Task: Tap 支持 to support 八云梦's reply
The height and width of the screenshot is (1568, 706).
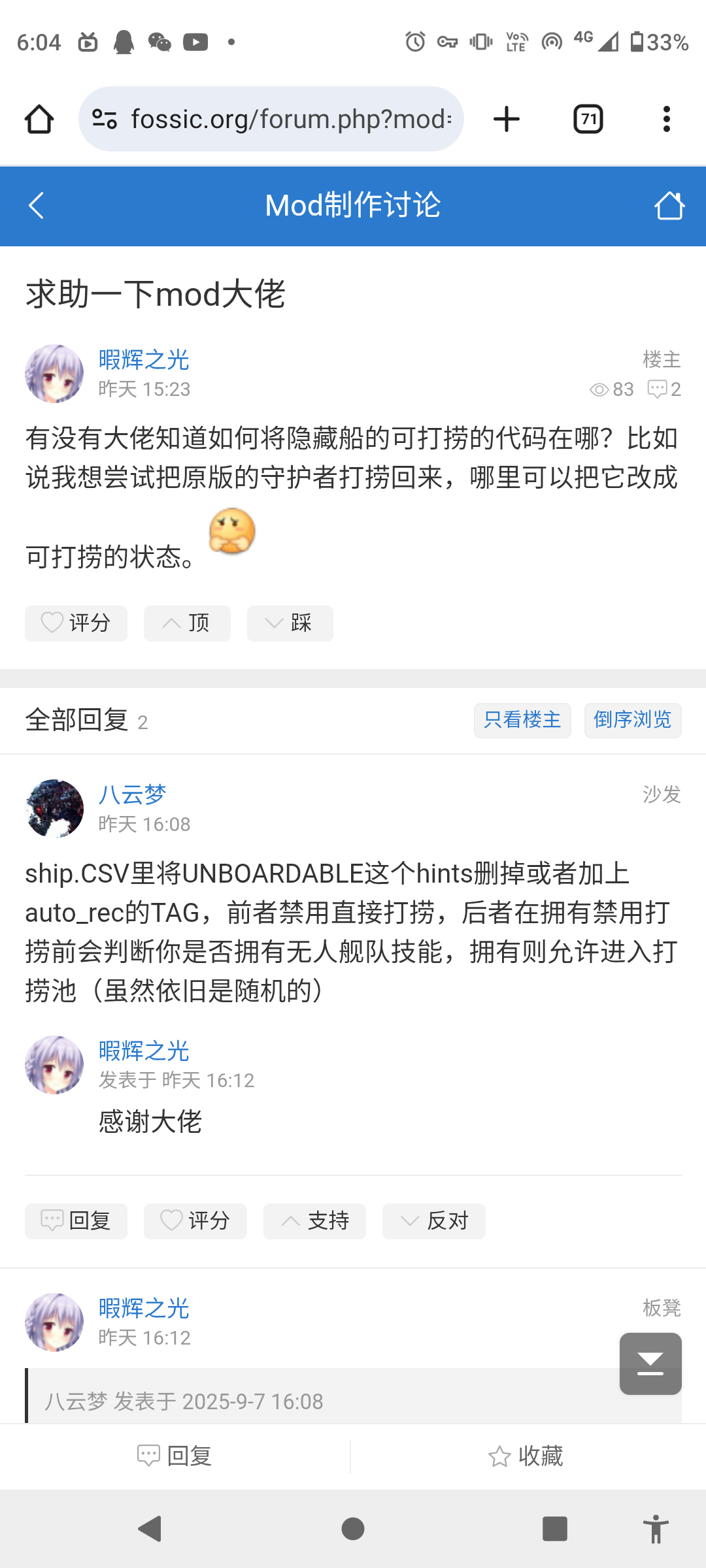Action: 314,1220
